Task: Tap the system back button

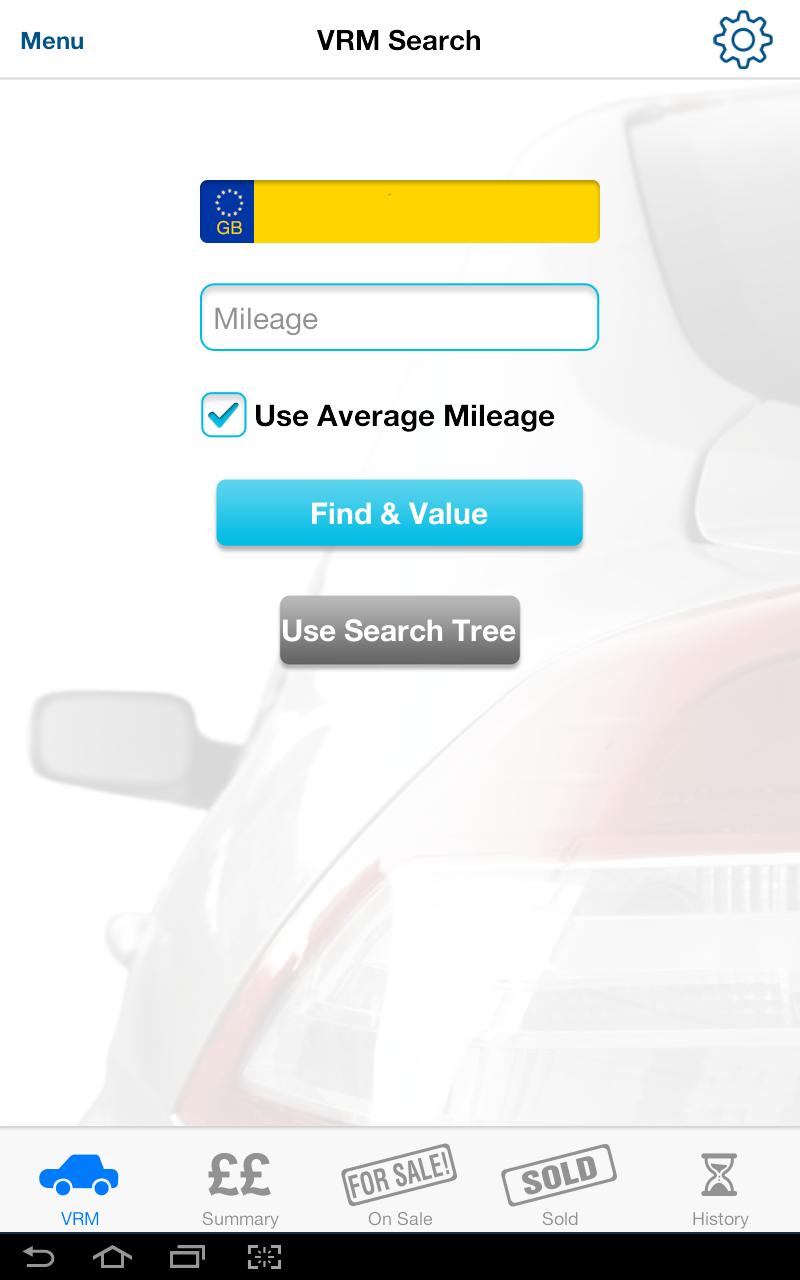Action: [38, 1256]
